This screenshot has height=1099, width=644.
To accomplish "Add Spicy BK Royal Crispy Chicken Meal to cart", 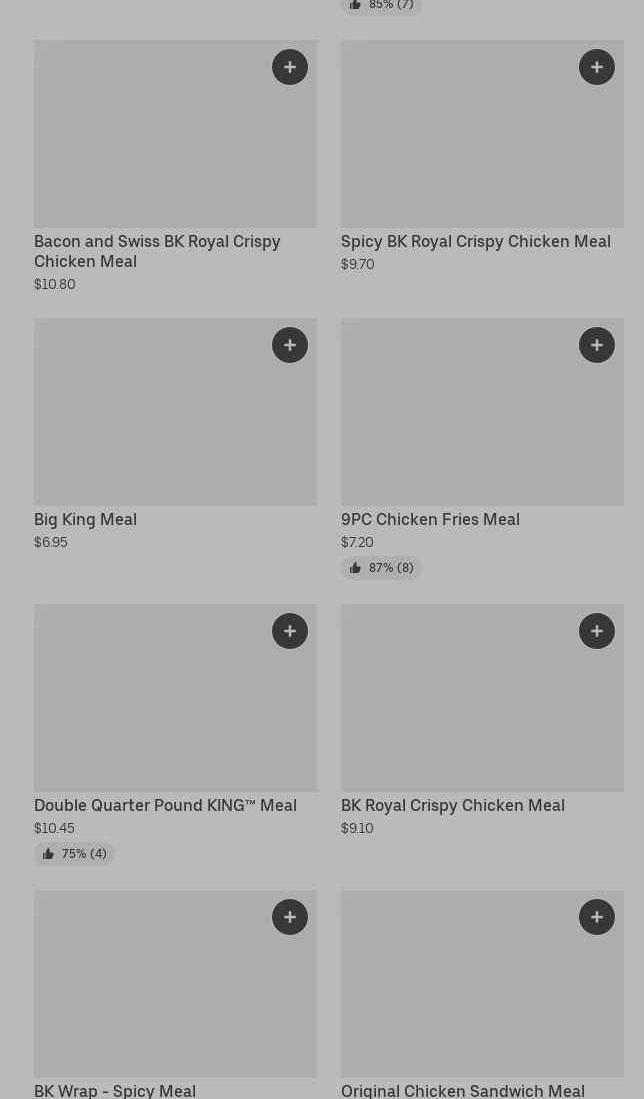I will click(597, 67).
